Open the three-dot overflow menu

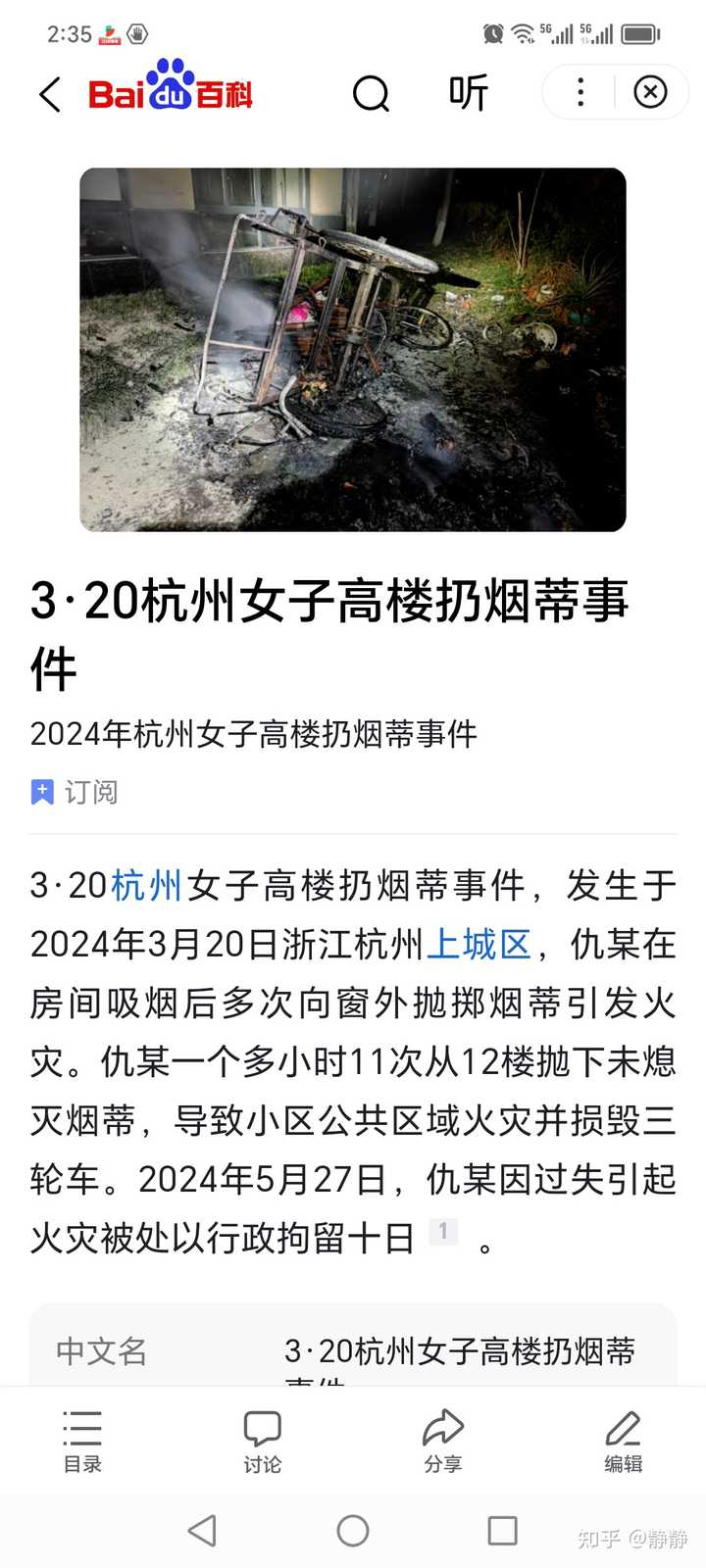[580, 92]
